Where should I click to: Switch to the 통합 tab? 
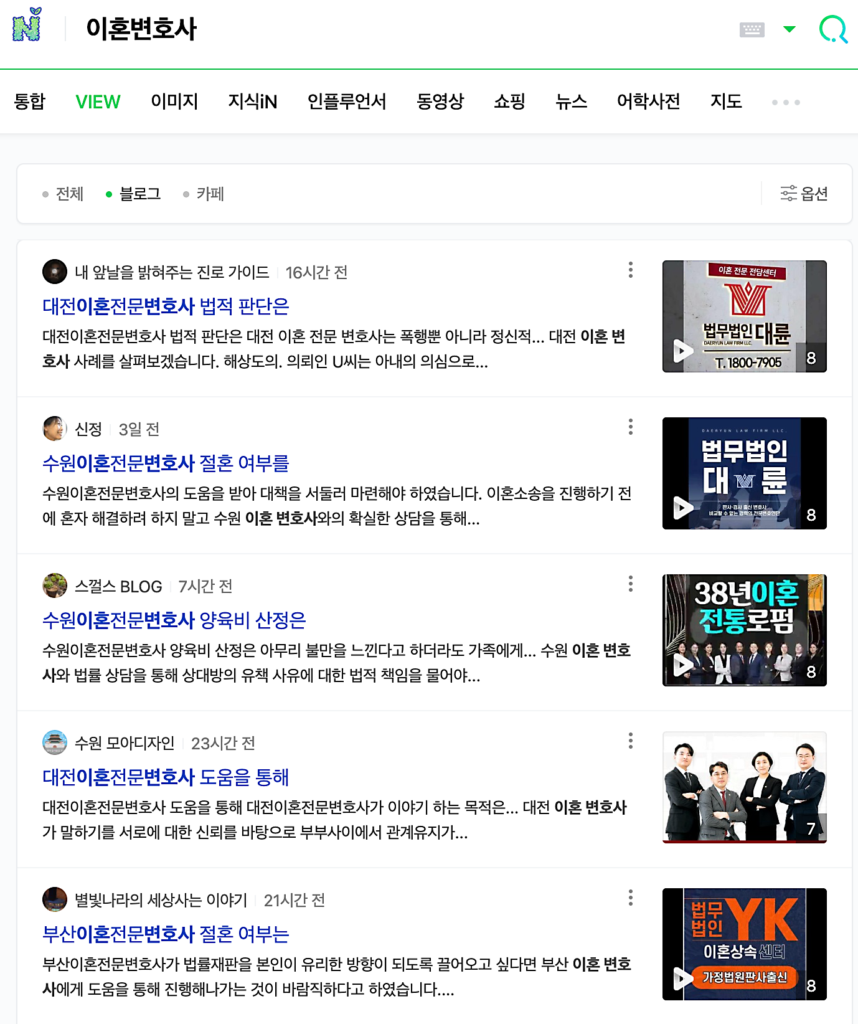point(30,101)
